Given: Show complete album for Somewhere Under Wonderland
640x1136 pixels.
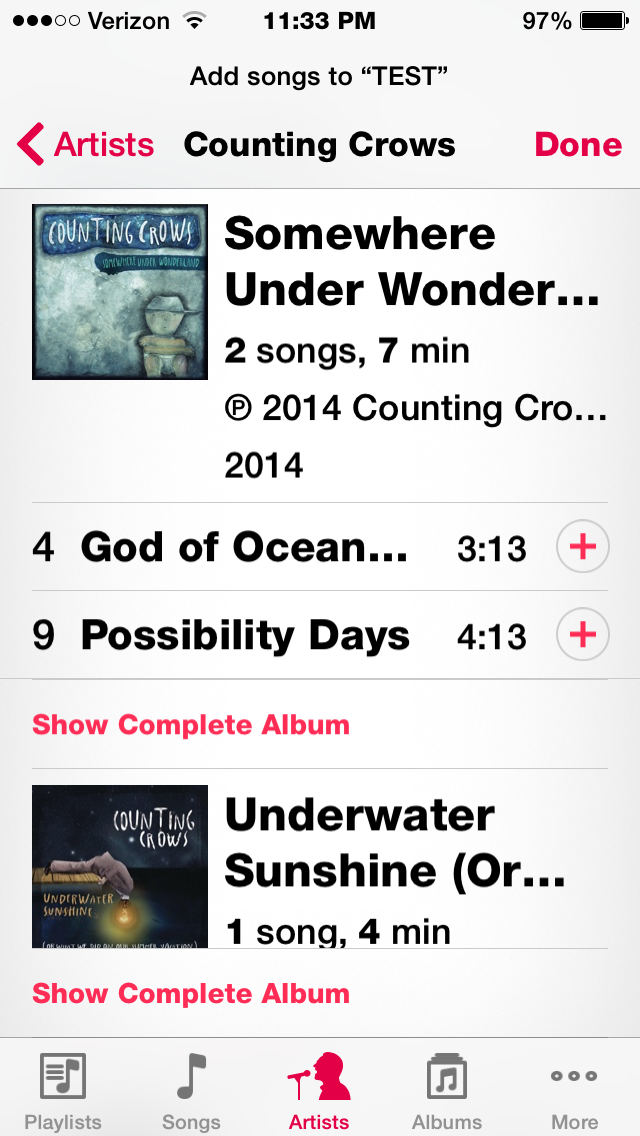Looking at the screenshot, I should point(191,725).
